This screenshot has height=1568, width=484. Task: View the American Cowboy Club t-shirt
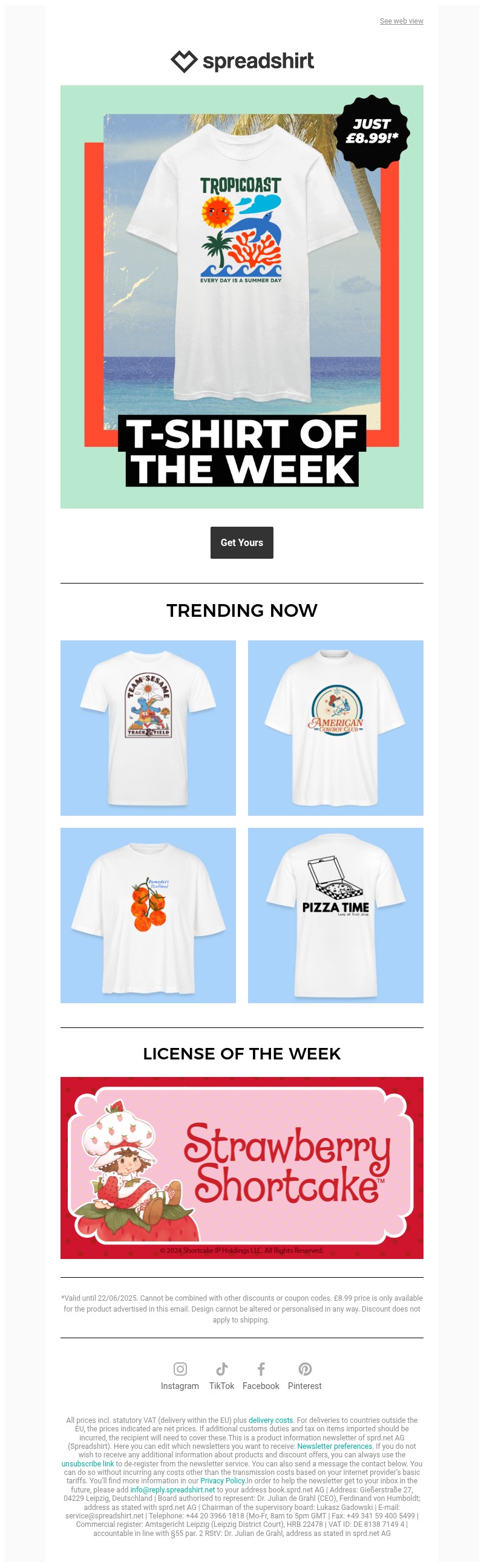[x=335, y=727]
